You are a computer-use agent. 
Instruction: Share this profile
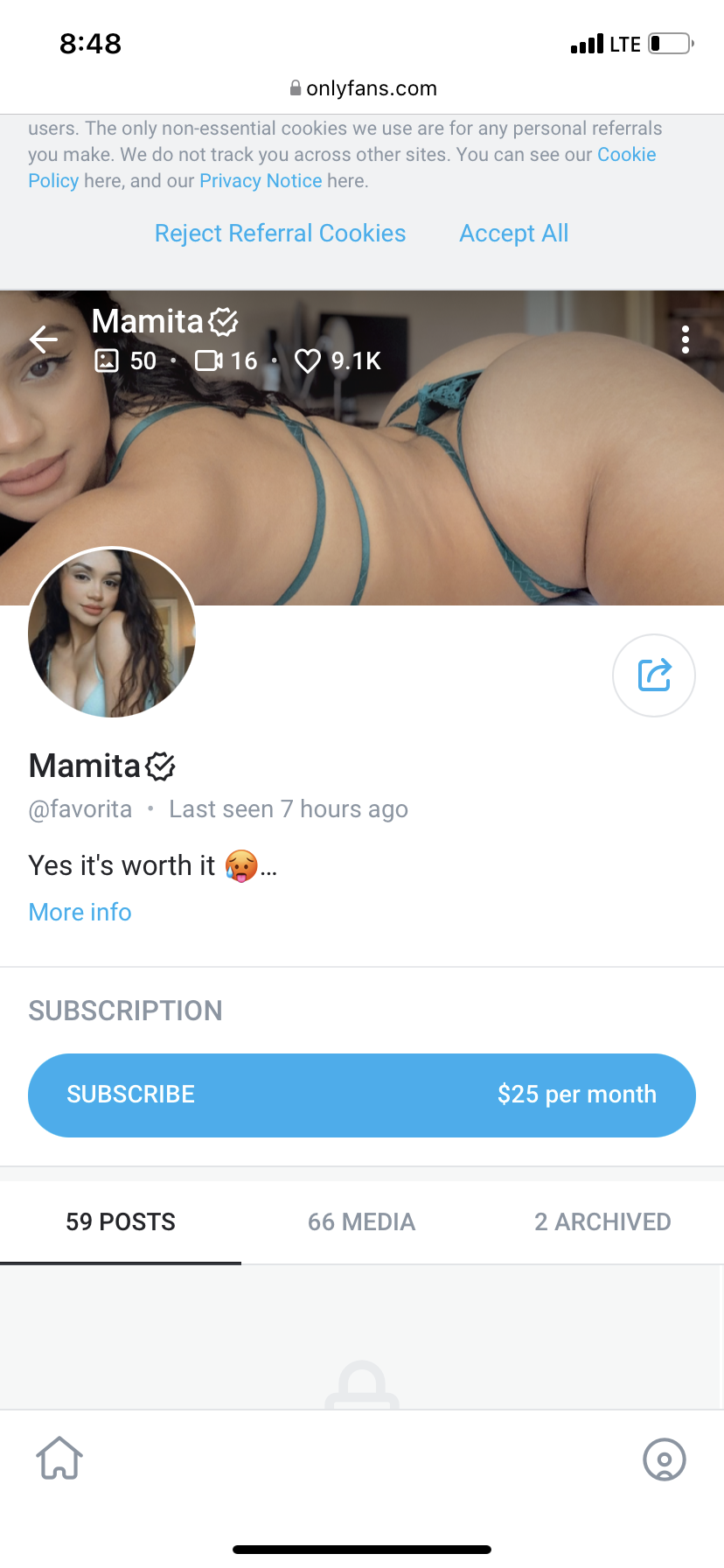coord(653,675)
